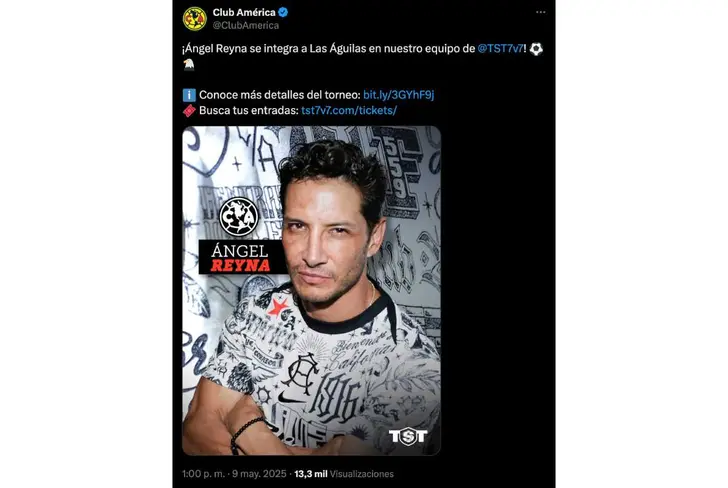Open the post's overflow menu
Viewport: 728px width, 488px height.
(540, 13)
